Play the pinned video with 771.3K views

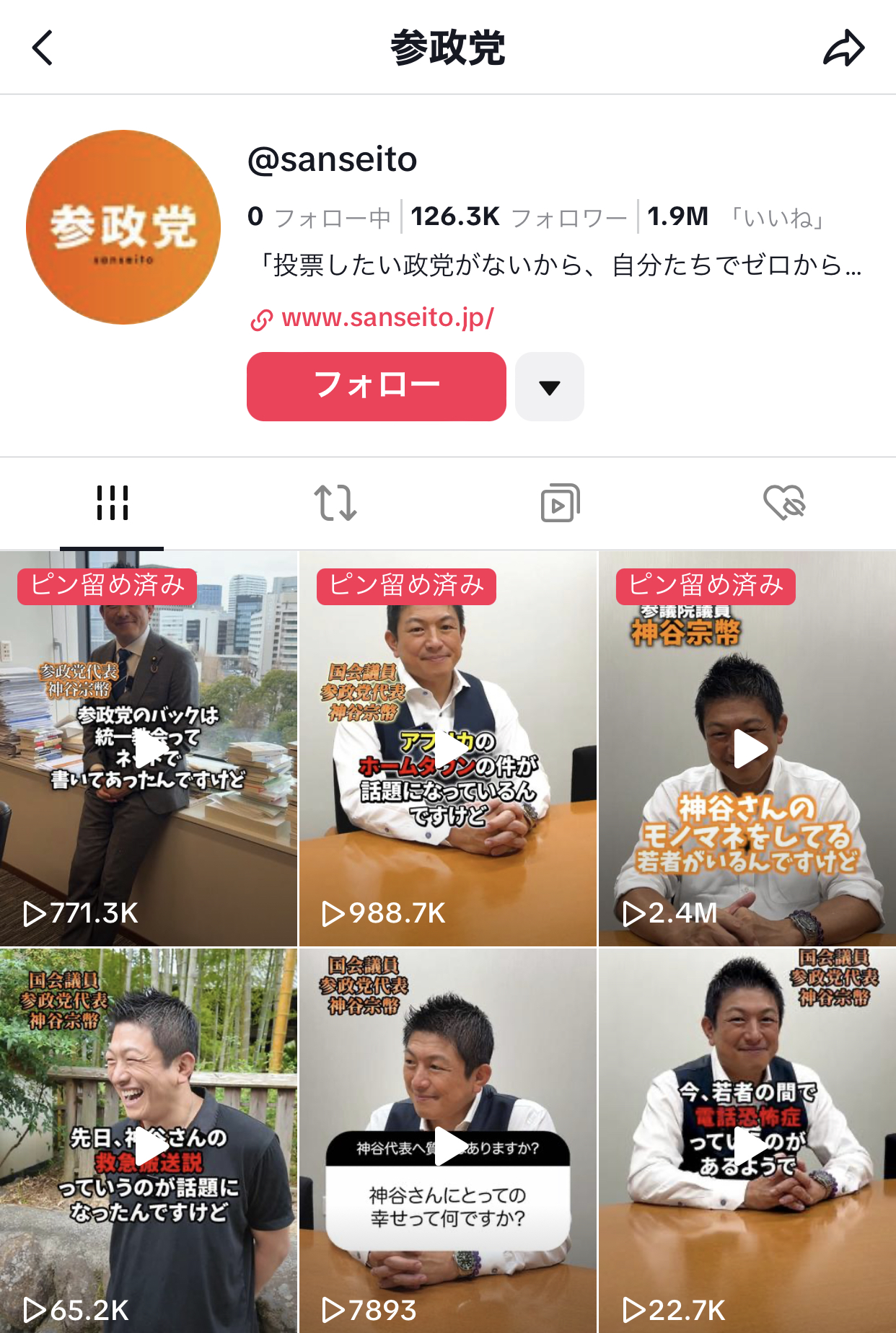[149, 749]
